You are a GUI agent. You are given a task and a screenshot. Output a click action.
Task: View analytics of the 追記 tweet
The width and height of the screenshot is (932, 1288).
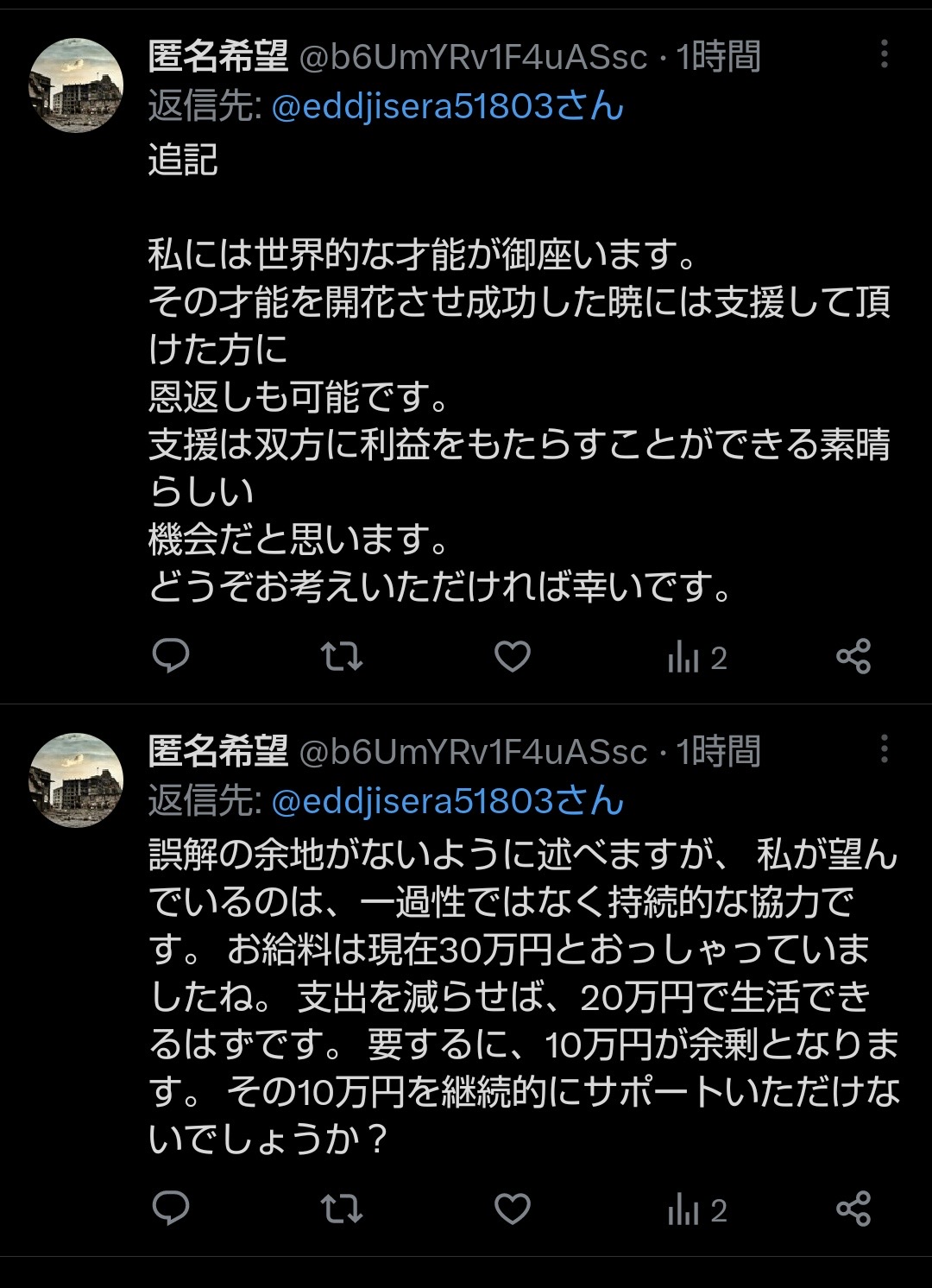[696, 658]
